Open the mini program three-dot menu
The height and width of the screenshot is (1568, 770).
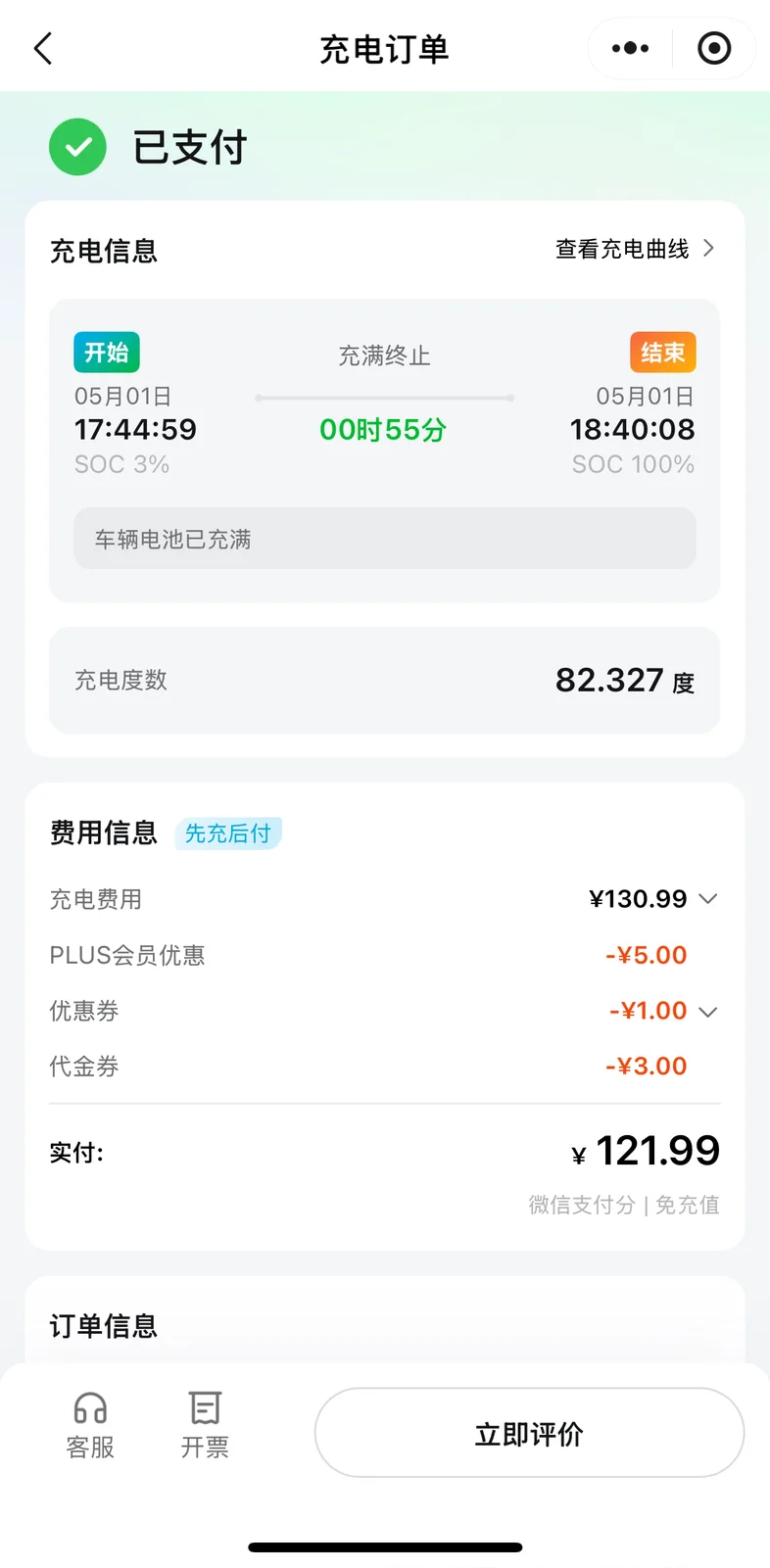click(x=630, y=48)
